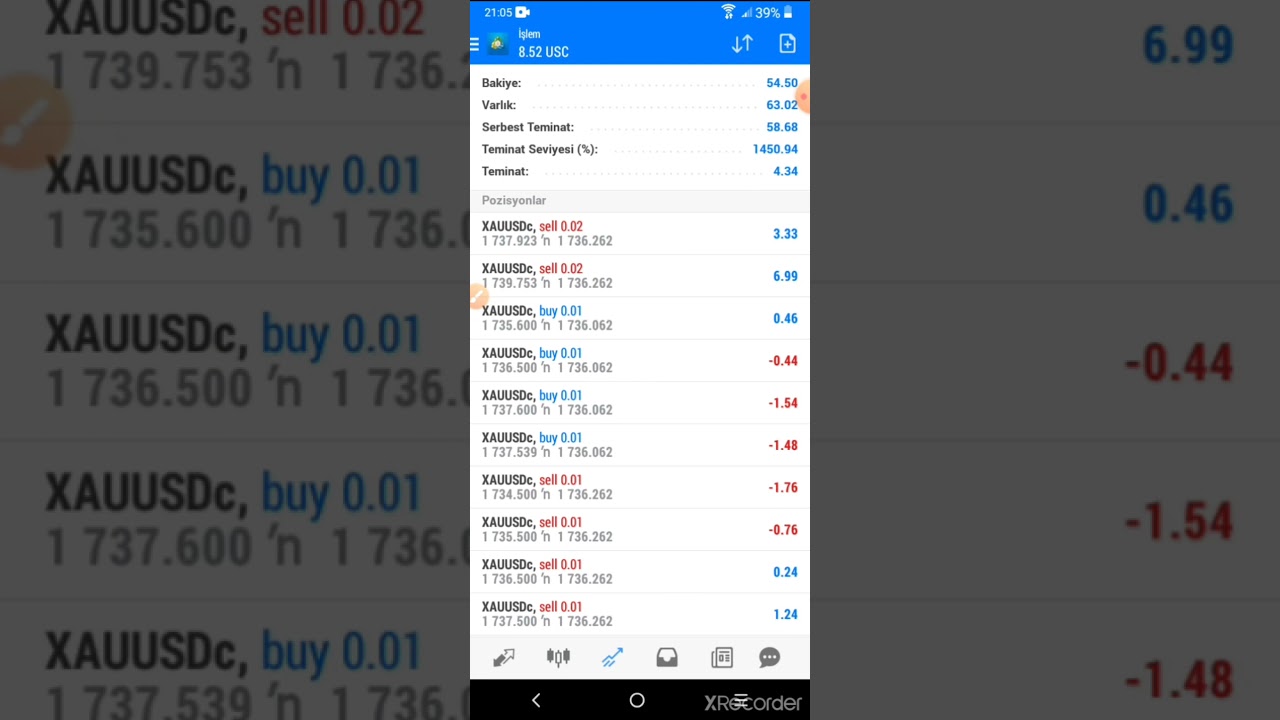Go back with the system back button
Viewport: 1280px width, 720px height.
click(x=536, y=701)
